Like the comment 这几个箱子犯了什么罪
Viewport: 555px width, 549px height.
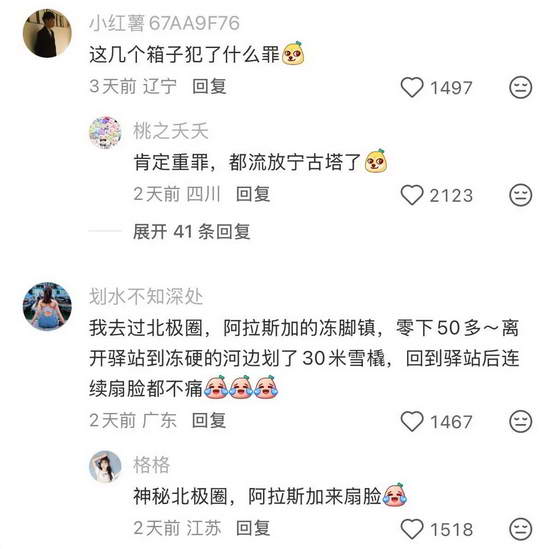pos(412,87)
